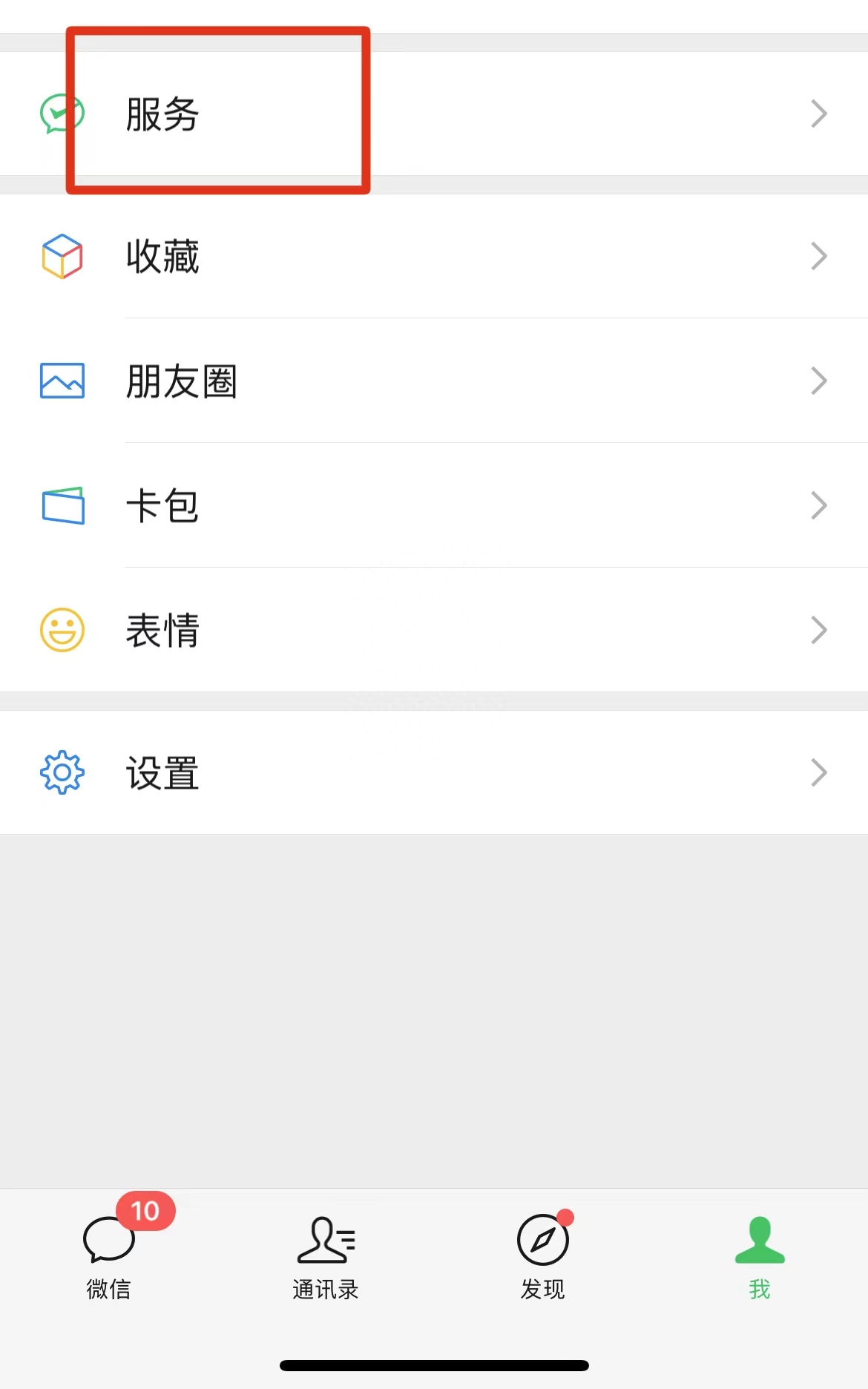Viewport: 868px width, 1389px height.
Task: Open Stickers via the smiley face icon
Action: pyautogui.click(x=62, y=630)
